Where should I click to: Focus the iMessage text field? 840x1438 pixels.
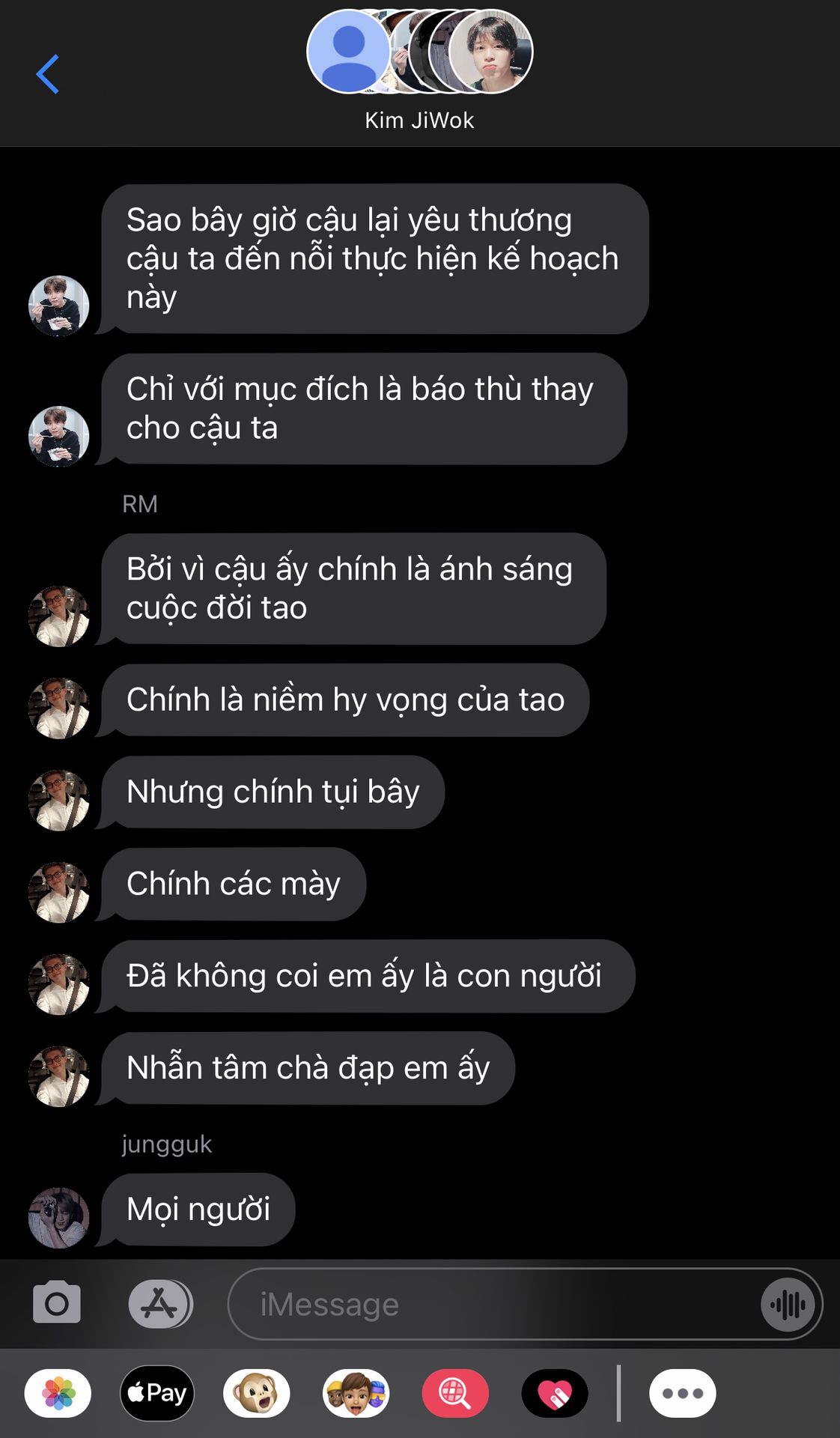[494, 1304]
